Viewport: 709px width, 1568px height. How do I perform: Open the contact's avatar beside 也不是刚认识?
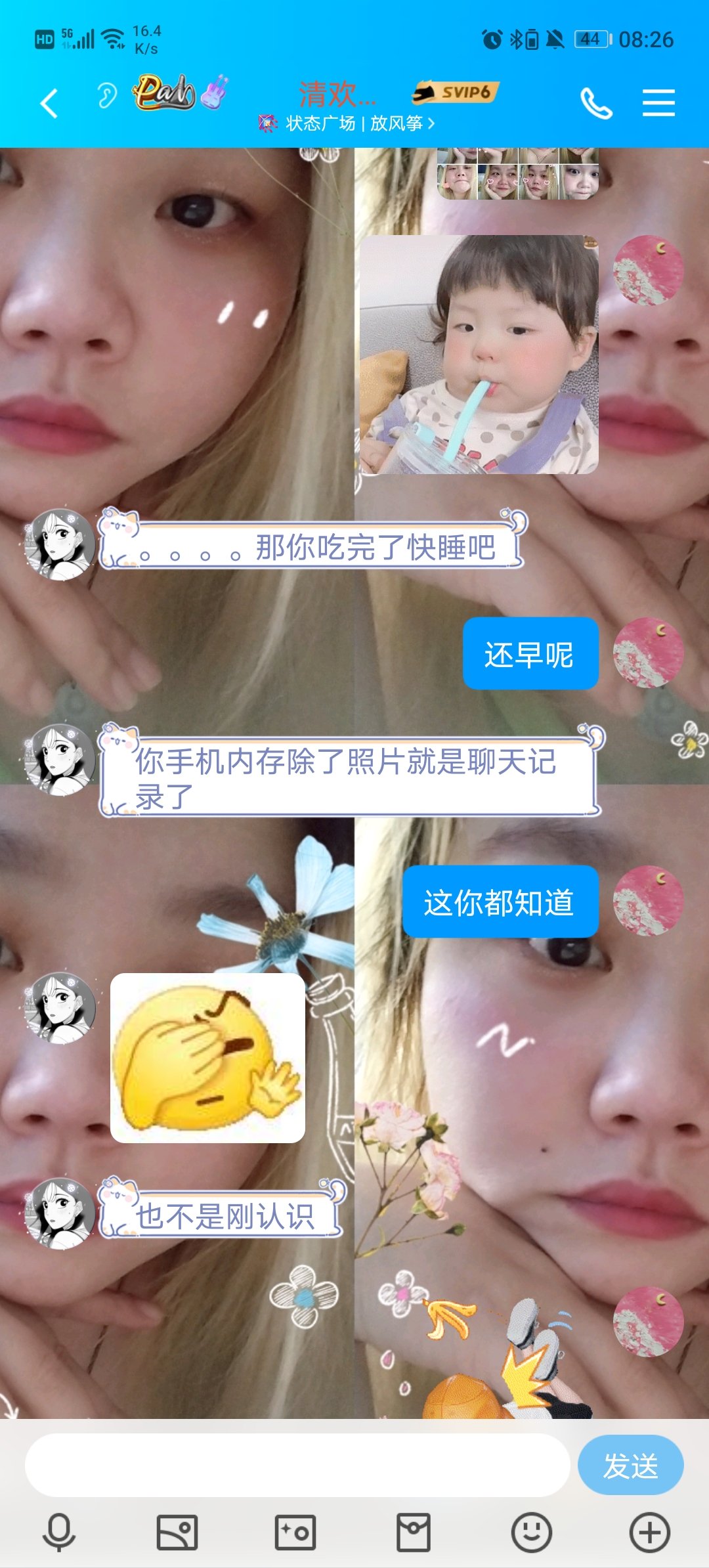[x=60, y=1213]
